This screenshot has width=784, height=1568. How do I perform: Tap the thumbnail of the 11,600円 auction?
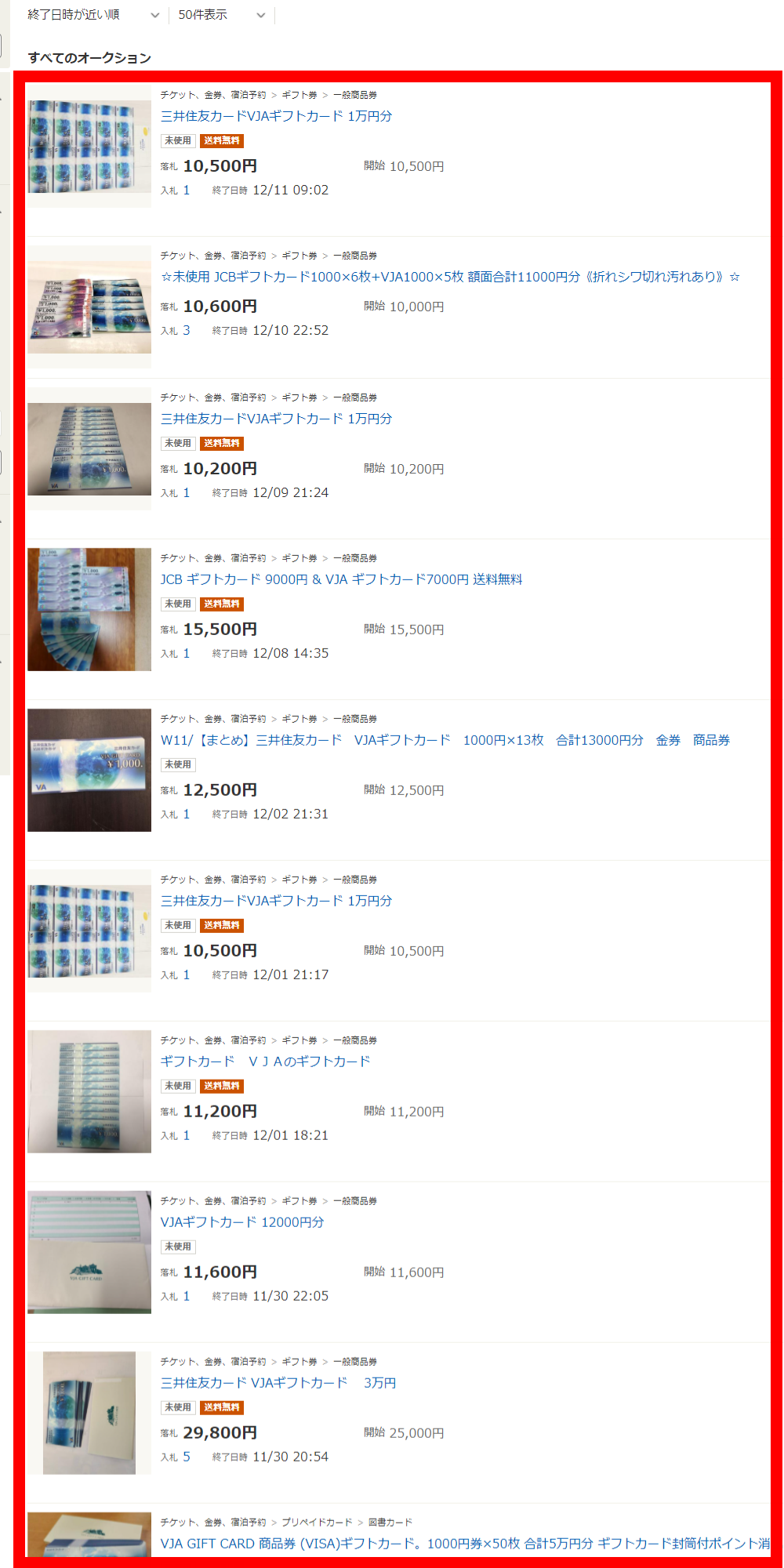[89, 1252]
